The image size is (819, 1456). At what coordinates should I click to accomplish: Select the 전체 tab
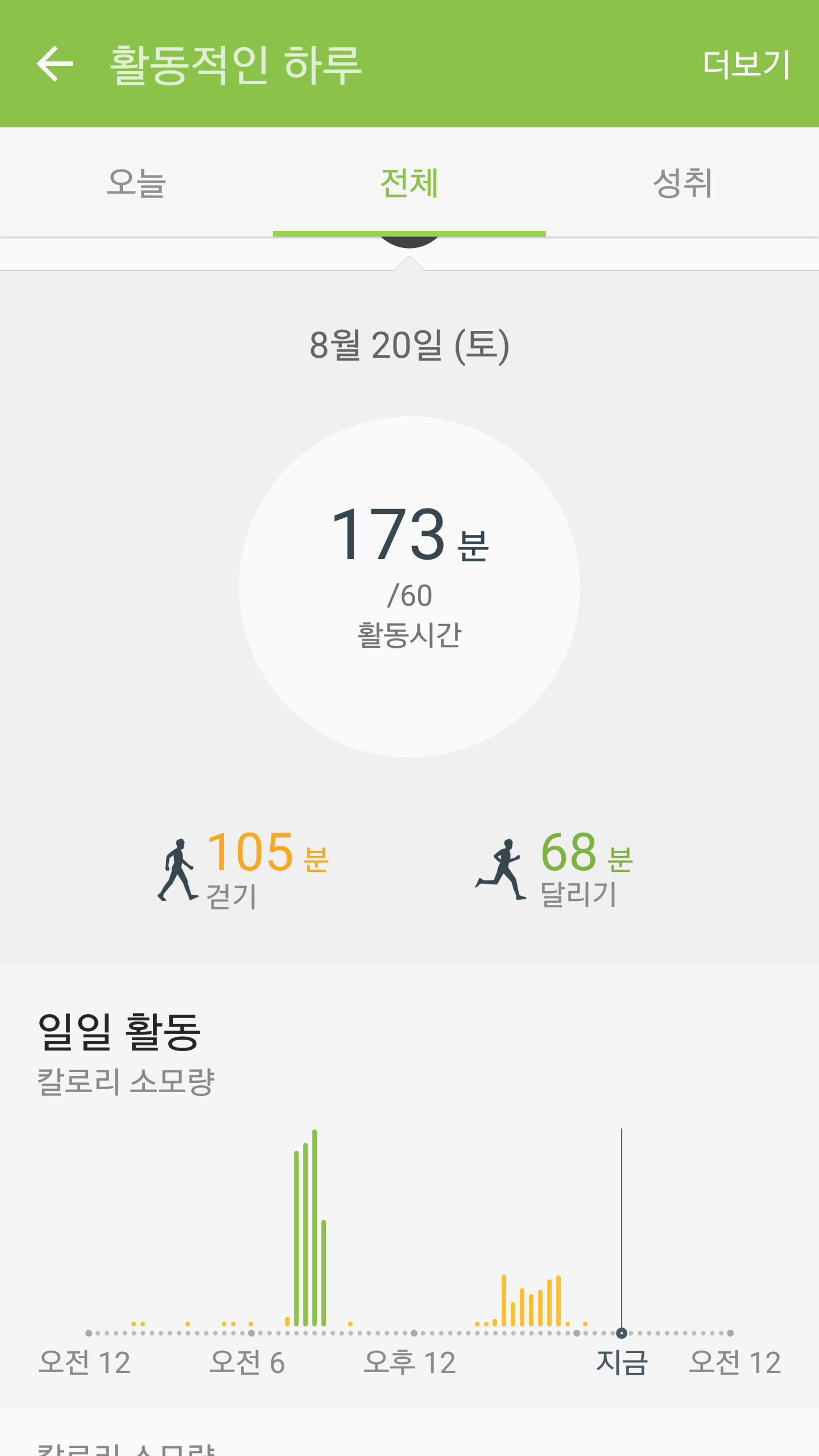point(409,183)
